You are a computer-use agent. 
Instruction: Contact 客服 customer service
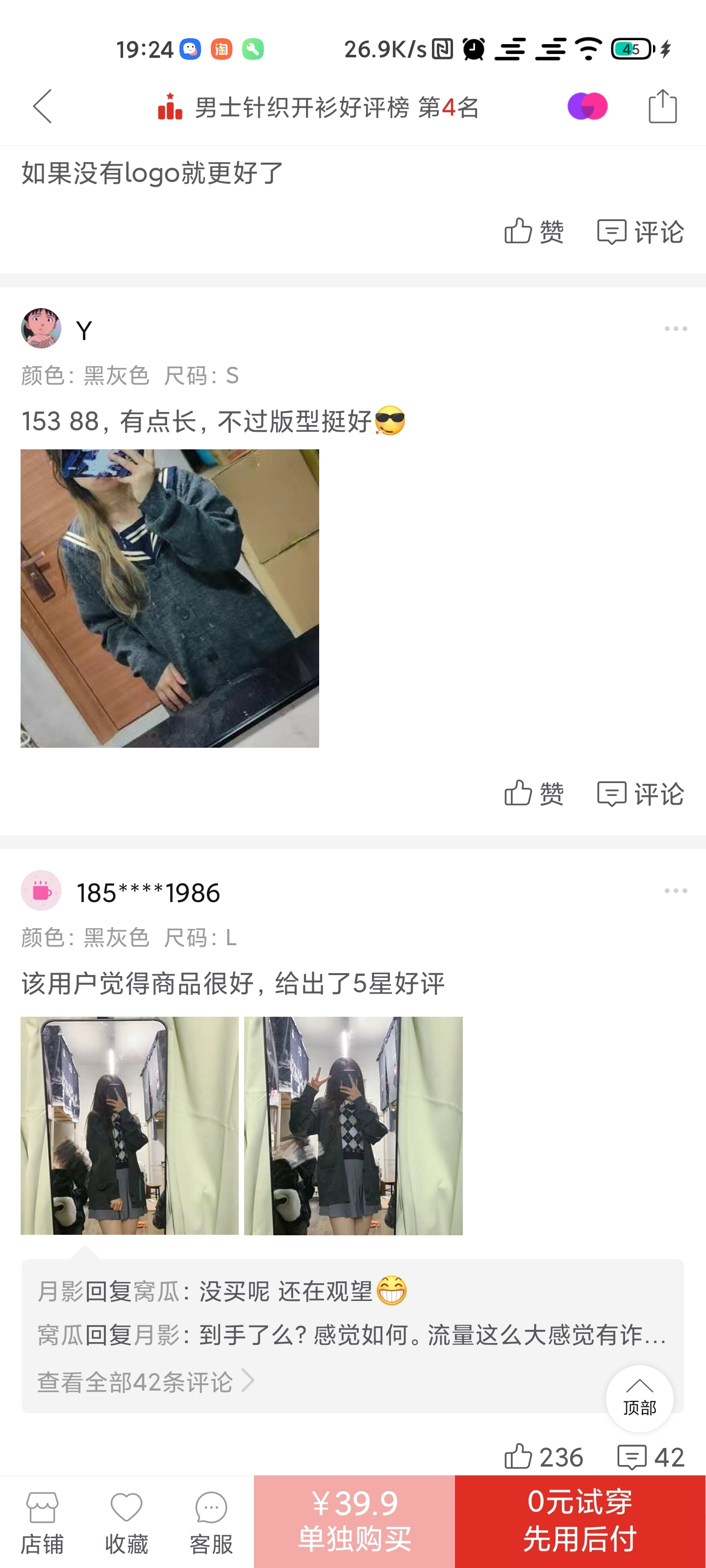(x=211, y=1522)
